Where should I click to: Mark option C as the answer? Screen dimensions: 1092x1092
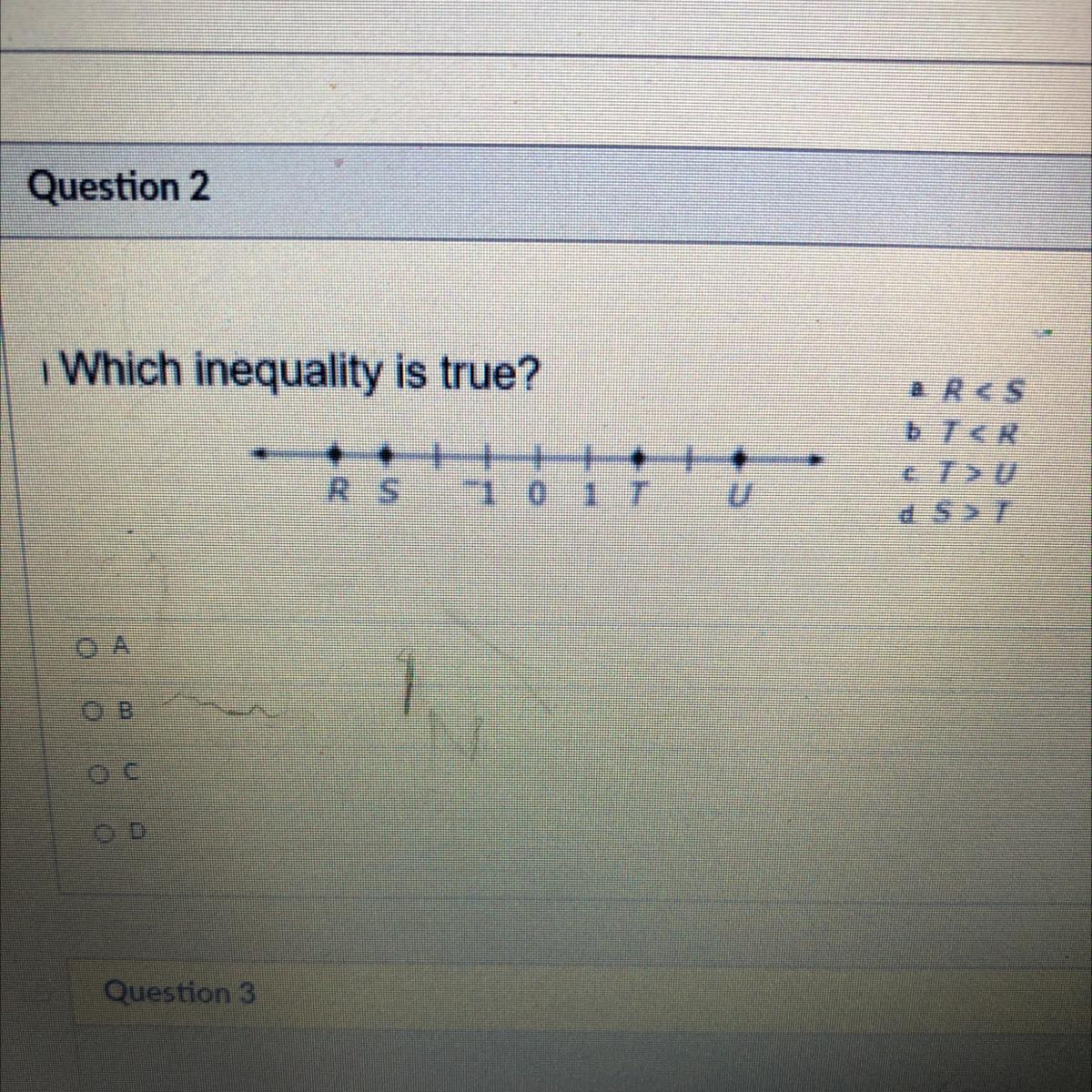click(97, 773)
